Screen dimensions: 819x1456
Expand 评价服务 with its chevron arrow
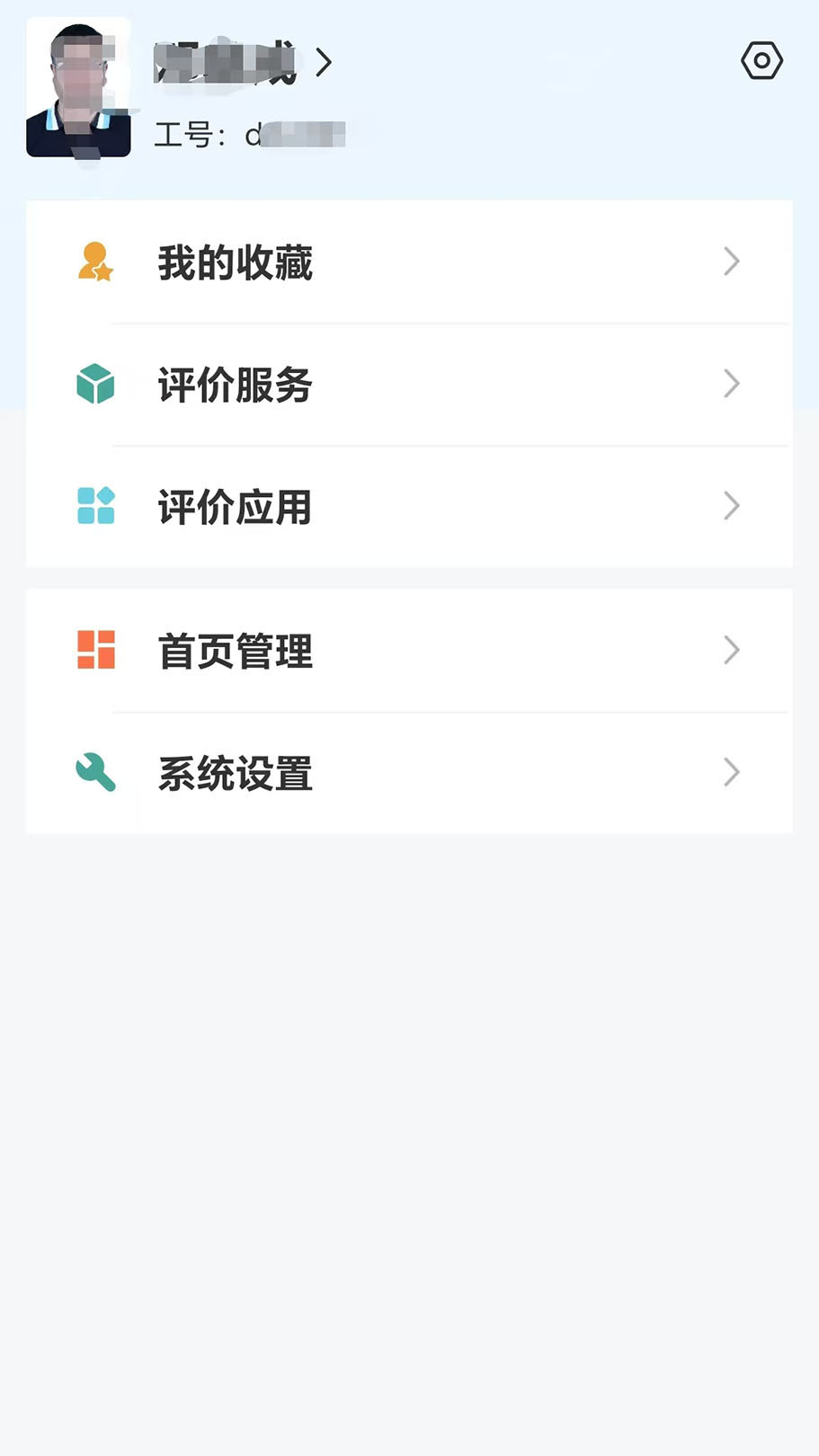coord(732,385)
